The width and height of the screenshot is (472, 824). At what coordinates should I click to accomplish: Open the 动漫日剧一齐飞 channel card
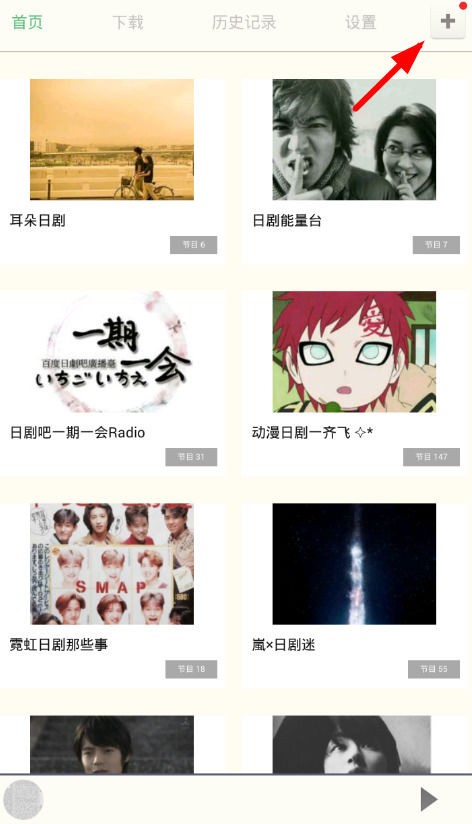pyautogui.click(x=354, y=383)
